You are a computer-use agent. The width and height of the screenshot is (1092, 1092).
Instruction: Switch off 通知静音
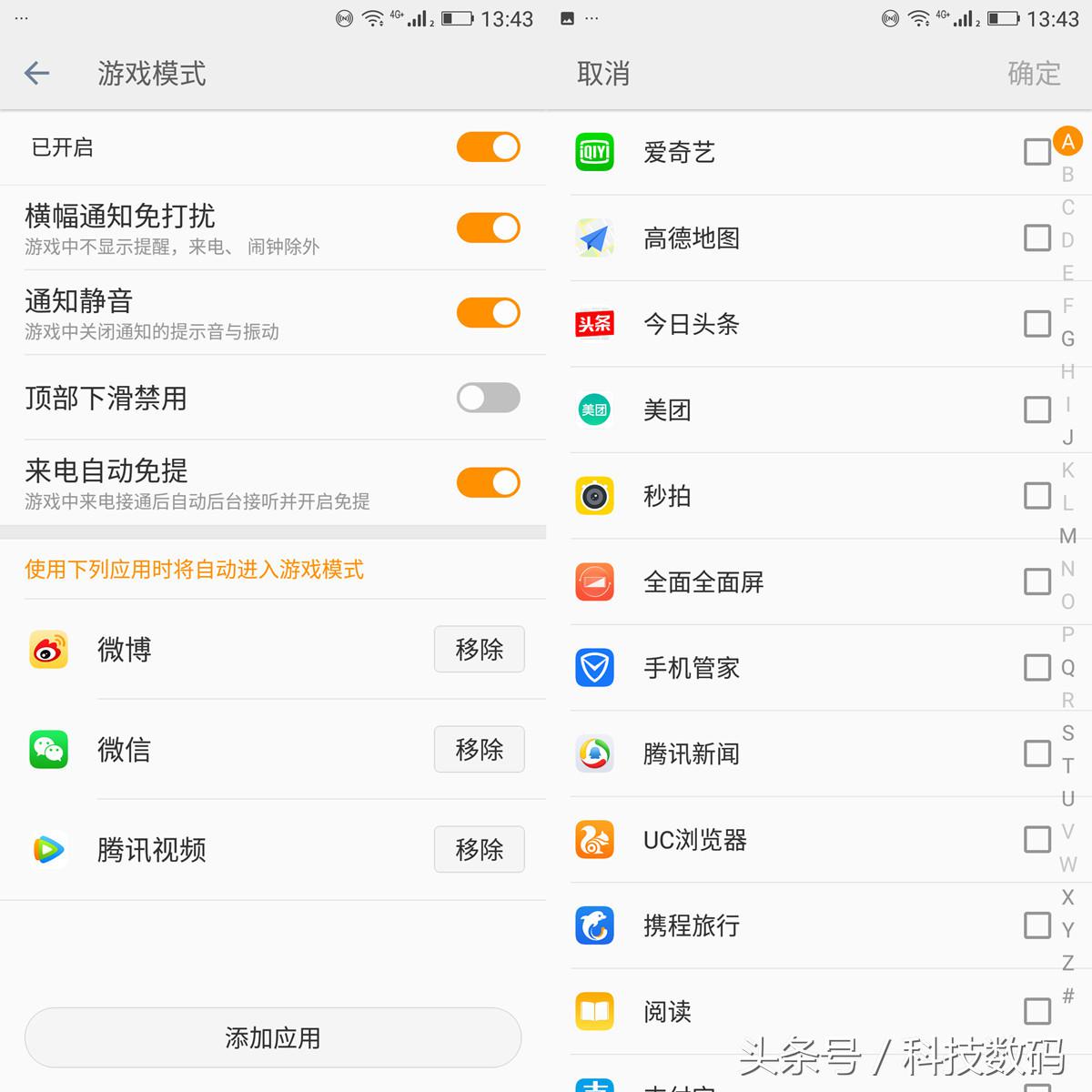click(489, 312)
